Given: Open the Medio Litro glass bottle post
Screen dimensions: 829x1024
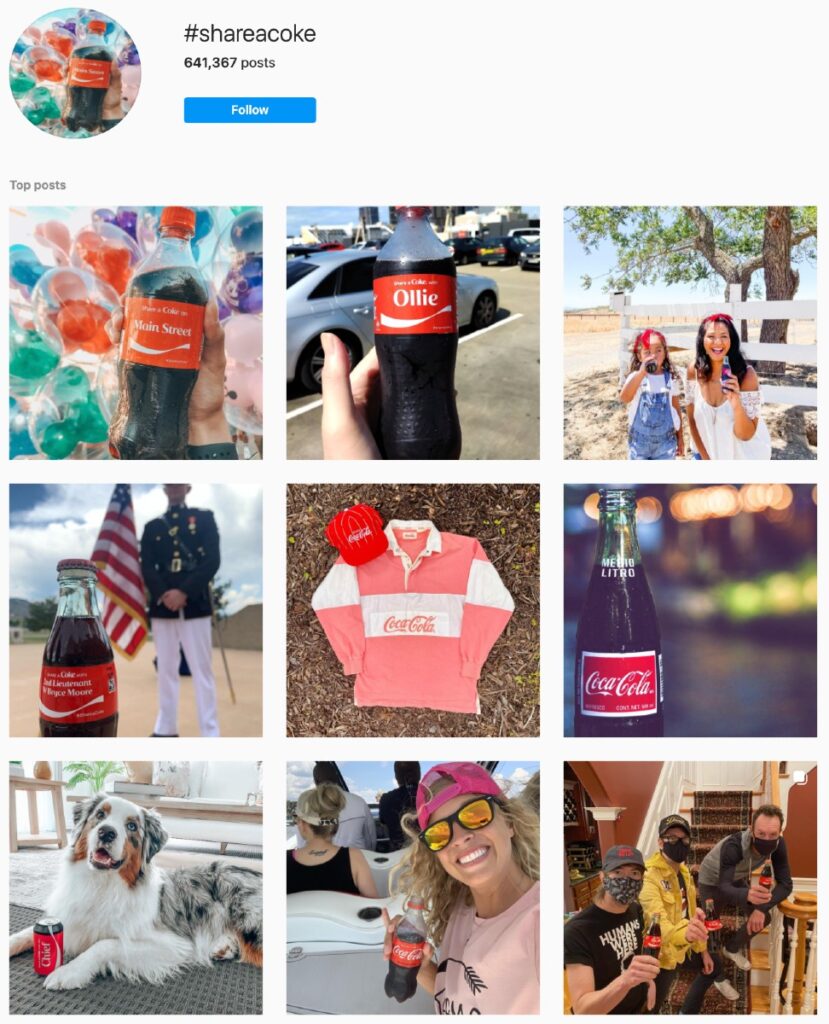Looking at the screenshot, I should pyautogui.click(x=690, y=610).
